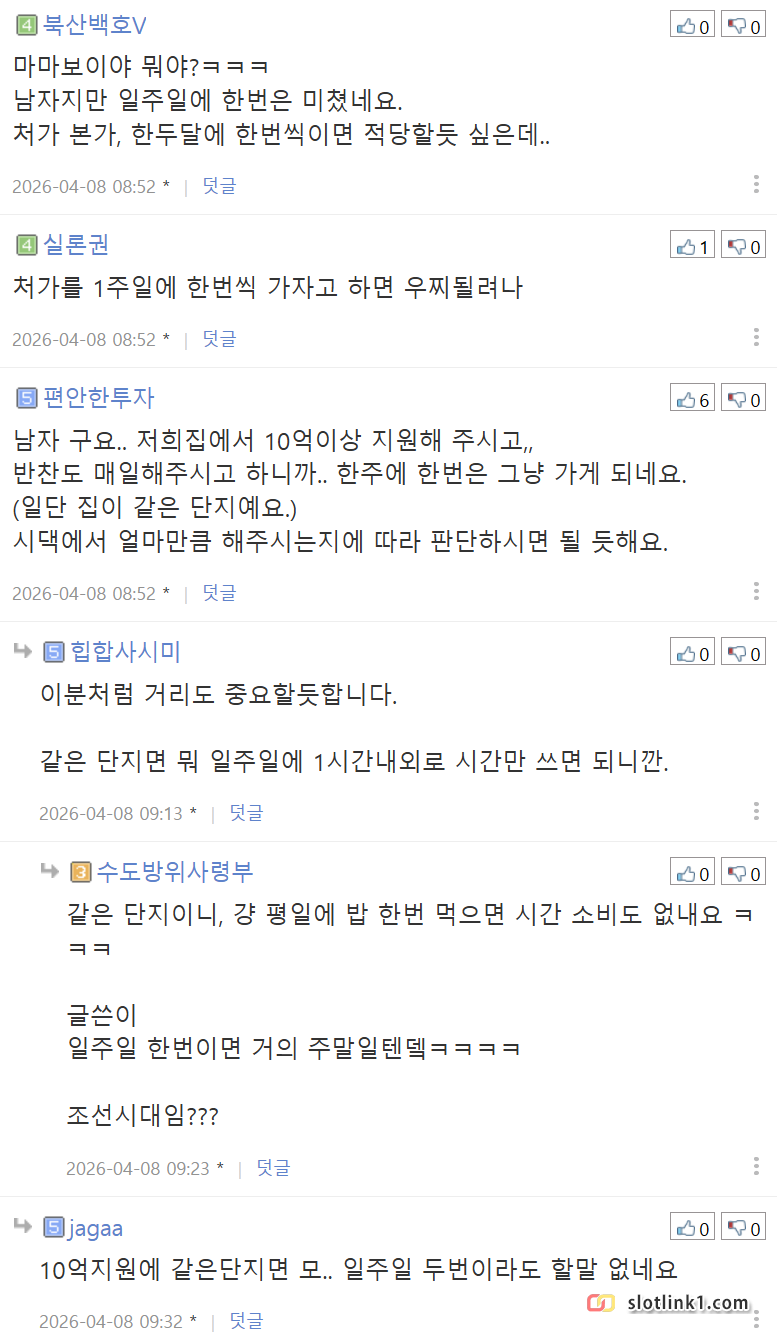Tap 덧글 under 힙합사시미's reply
The image size is (777, 1344).
(x=246, y=813)
